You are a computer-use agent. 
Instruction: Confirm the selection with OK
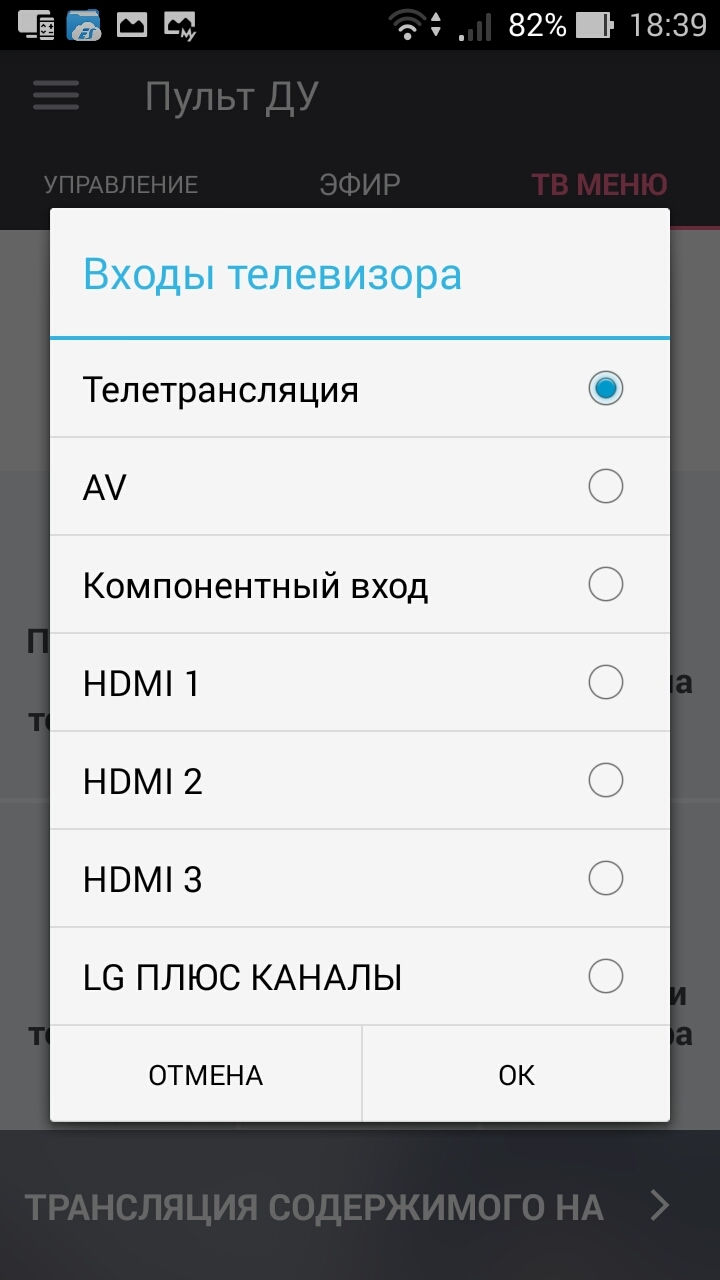(x=516, y=1075)
